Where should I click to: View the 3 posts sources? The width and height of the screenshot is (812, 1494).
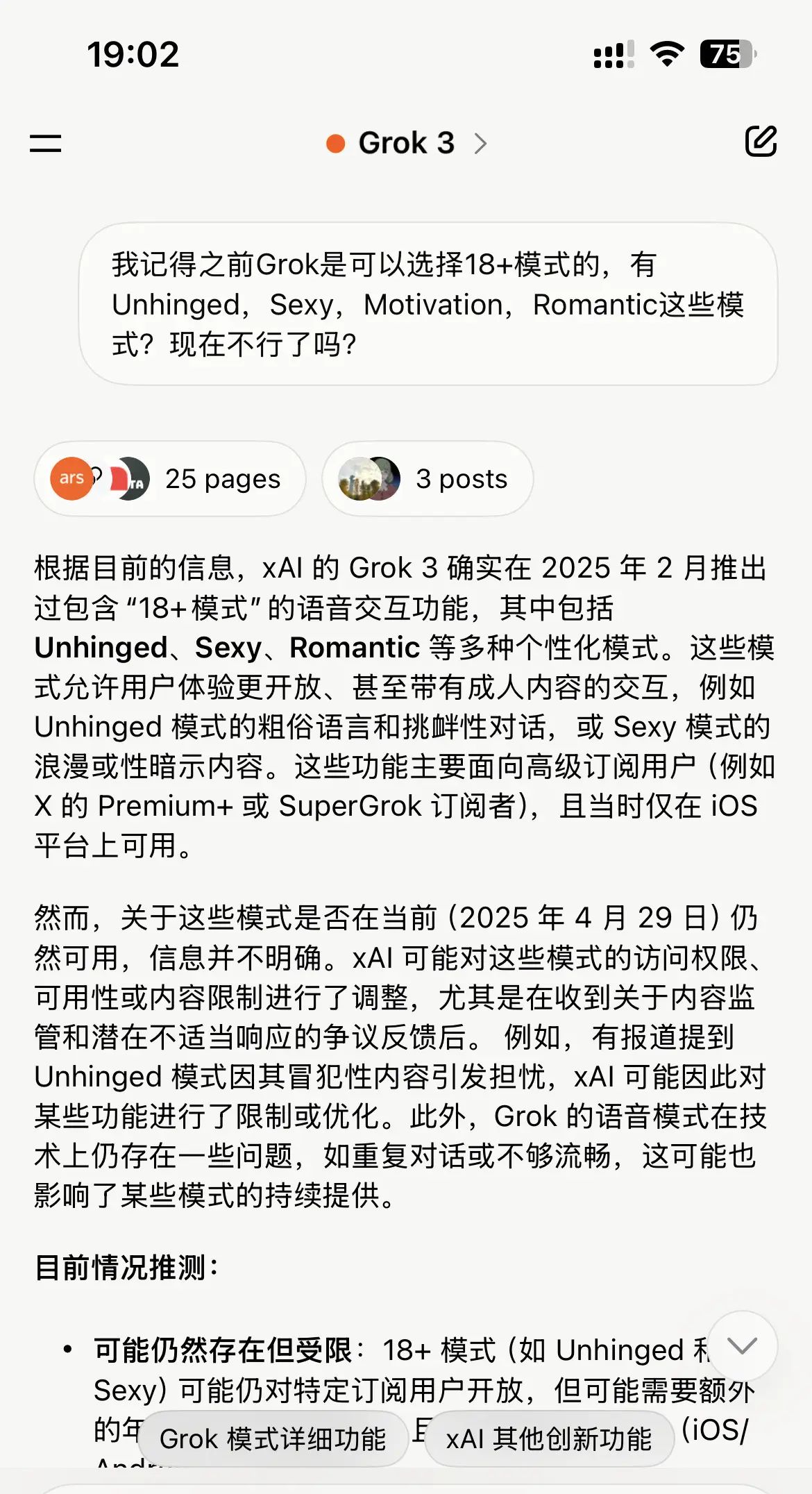[428, 478]
